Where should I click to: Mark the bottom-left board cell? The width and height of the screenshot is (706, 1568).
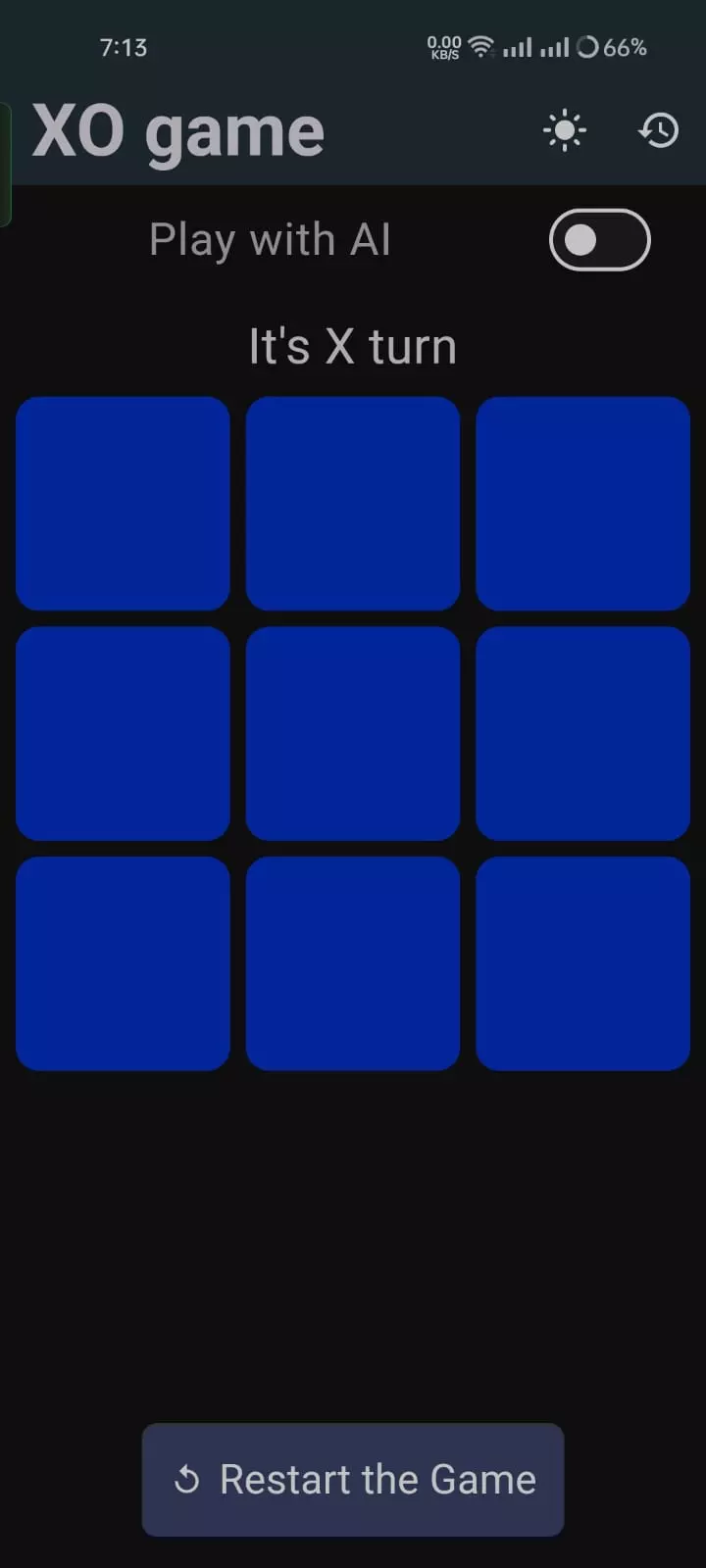pyautogui.click(x=123, y=963)
